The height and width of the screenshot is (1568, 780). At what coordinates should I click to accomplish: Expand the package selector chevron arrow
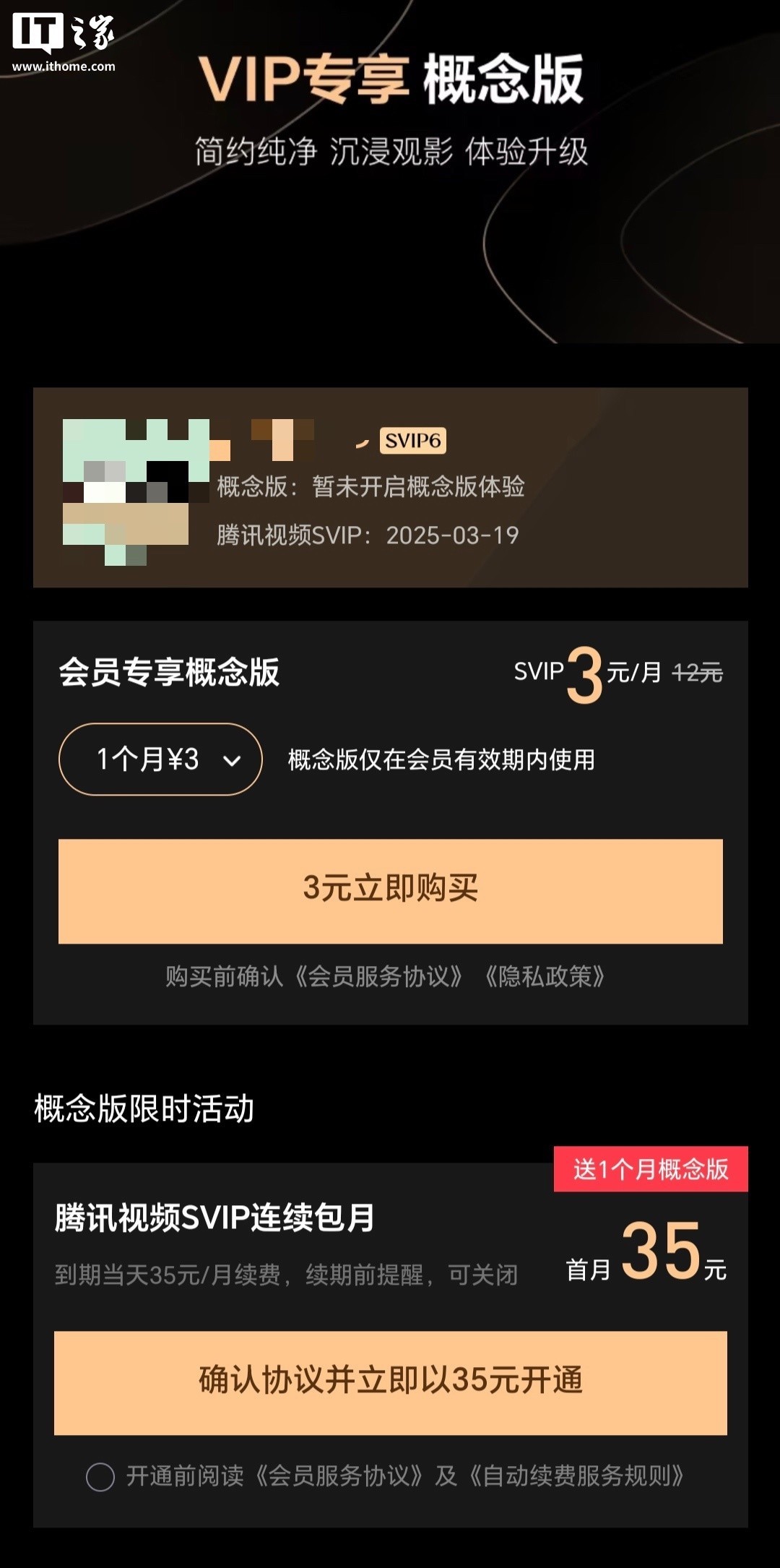point(231,760)
